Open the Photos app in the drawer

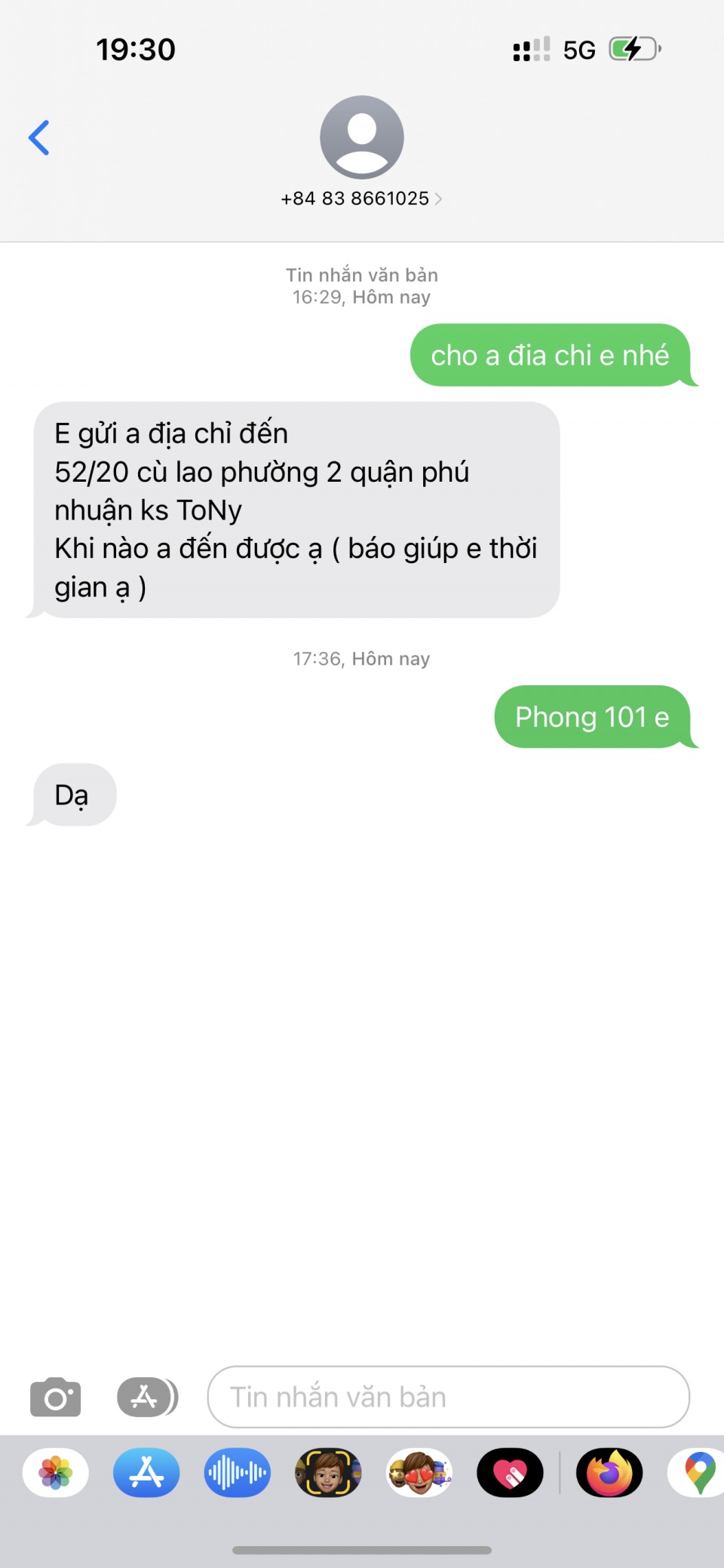pos(56,1472)
